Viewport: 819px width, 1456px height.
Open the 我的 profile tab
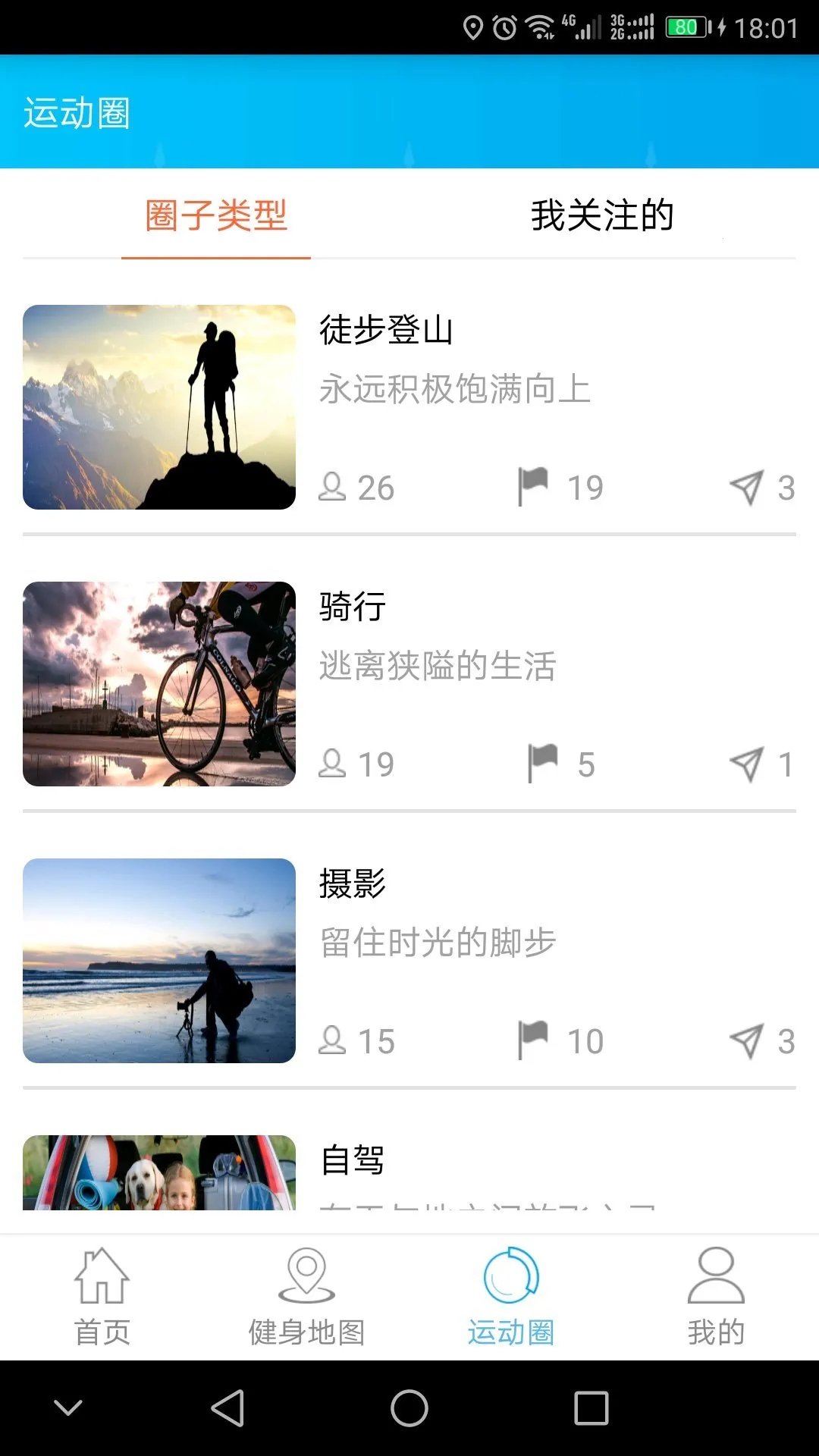click(716, 1298)
